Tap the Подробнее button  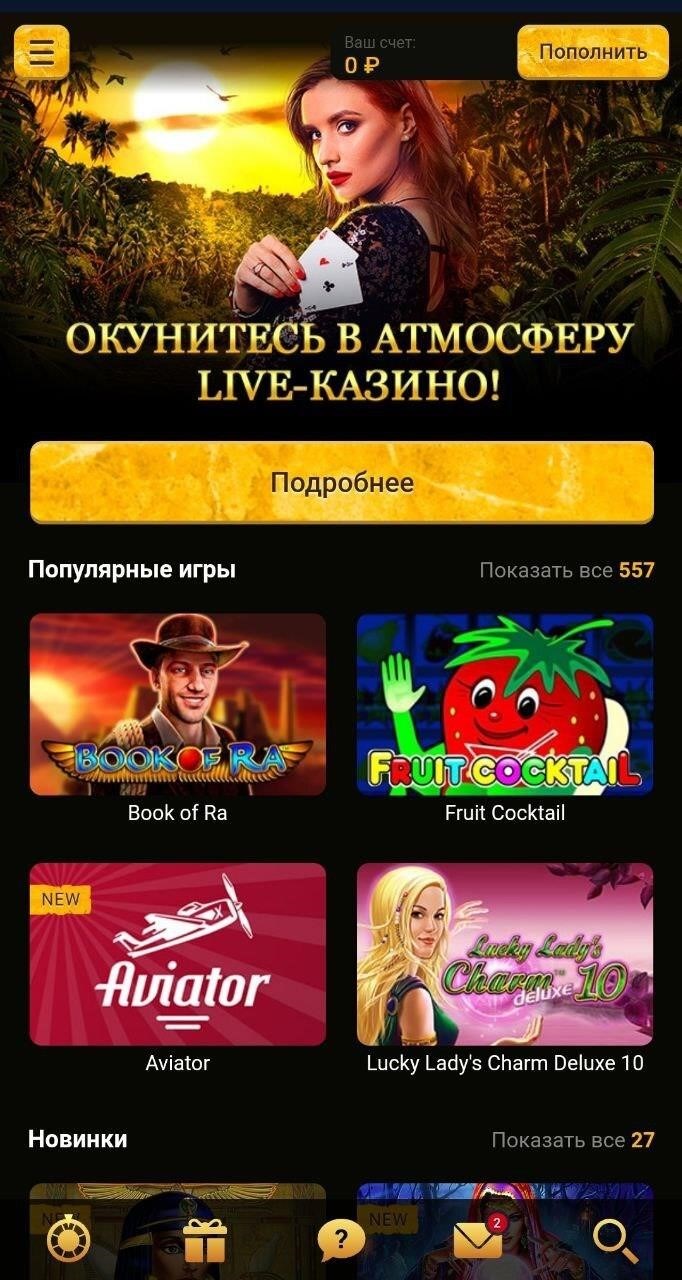[342, 483]
